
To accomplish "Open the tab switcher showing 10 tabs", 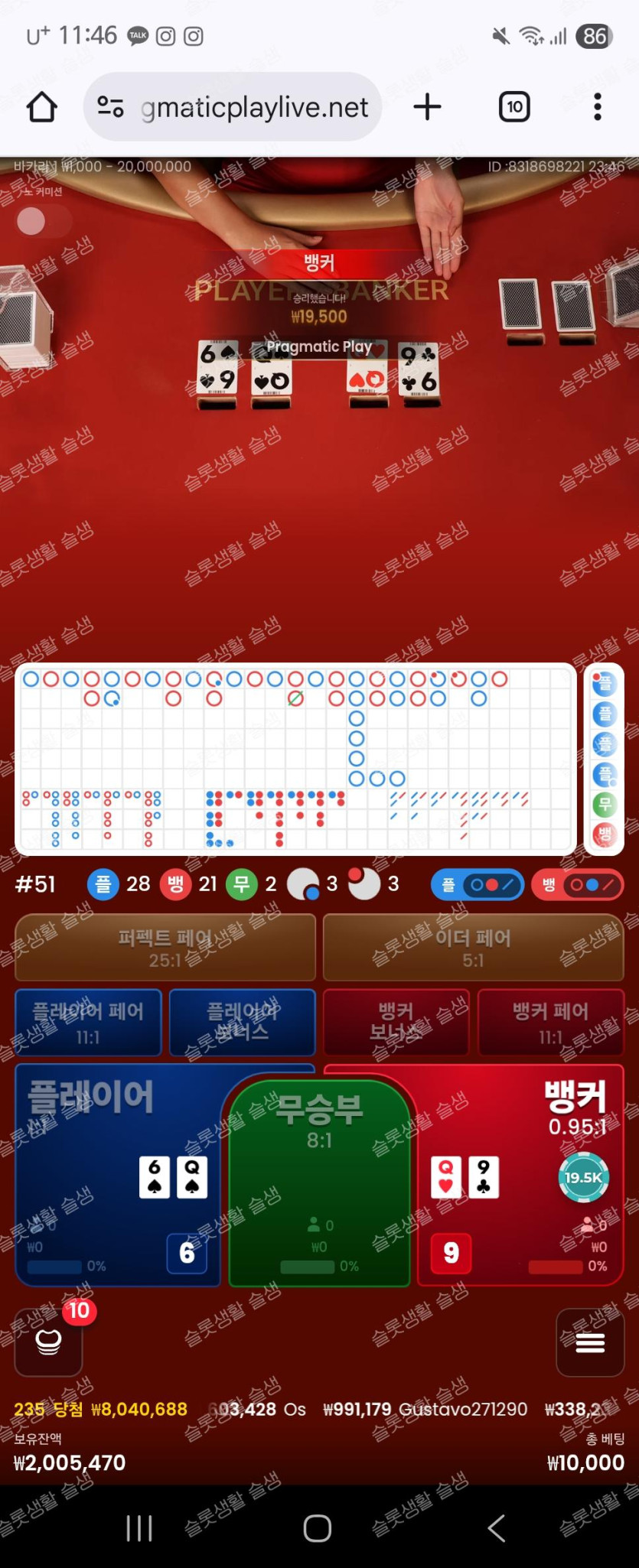I will pyautogui.click(x=514, y=107).
